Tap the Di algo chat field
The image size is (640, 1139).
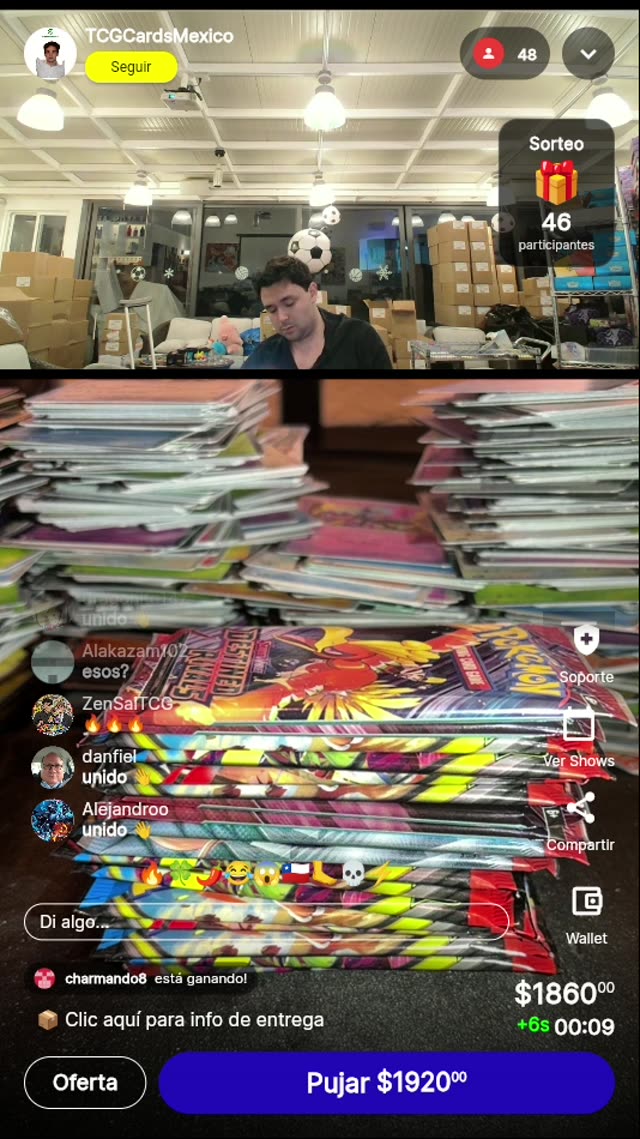(x=265, y=922)
